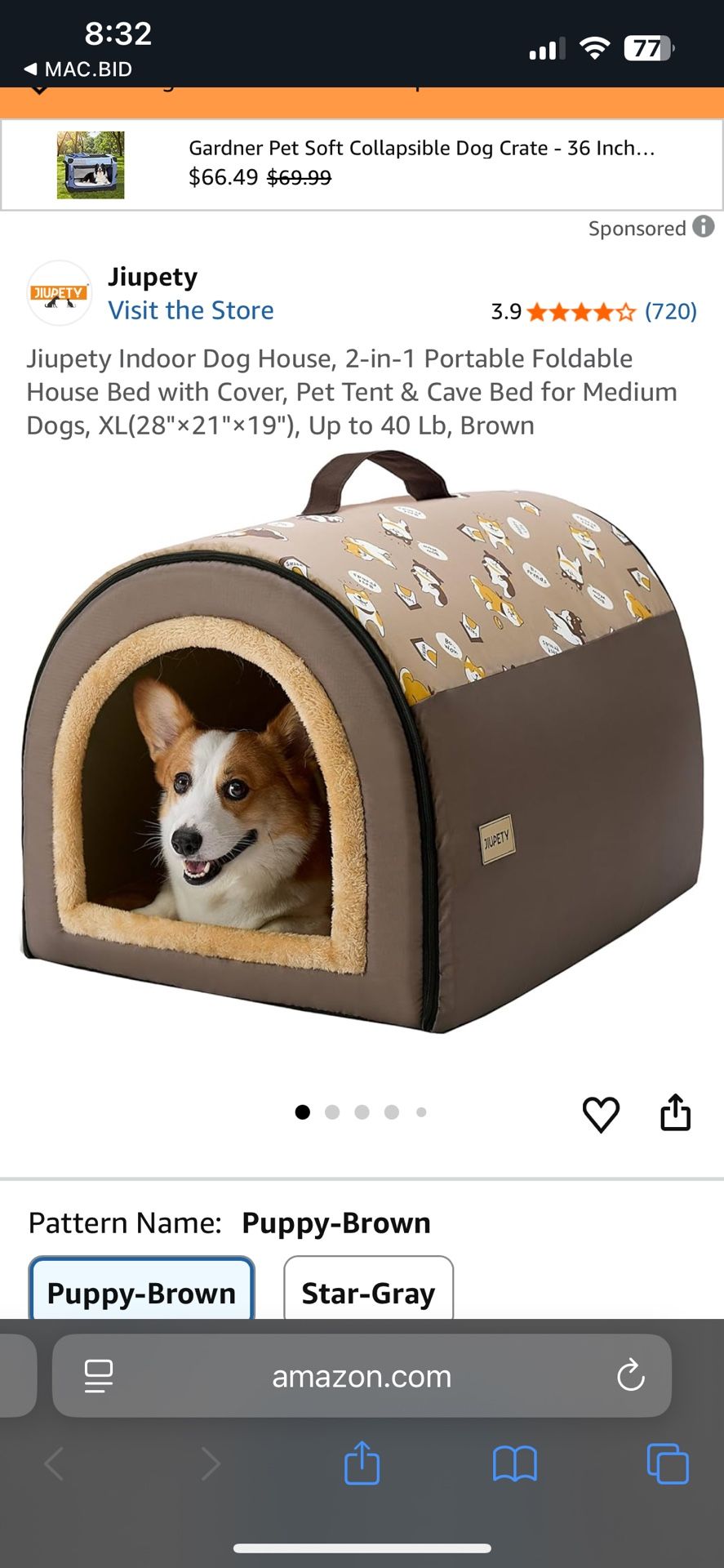
Task: Visit the Jiupety store
Action: [x=192, y=310]
